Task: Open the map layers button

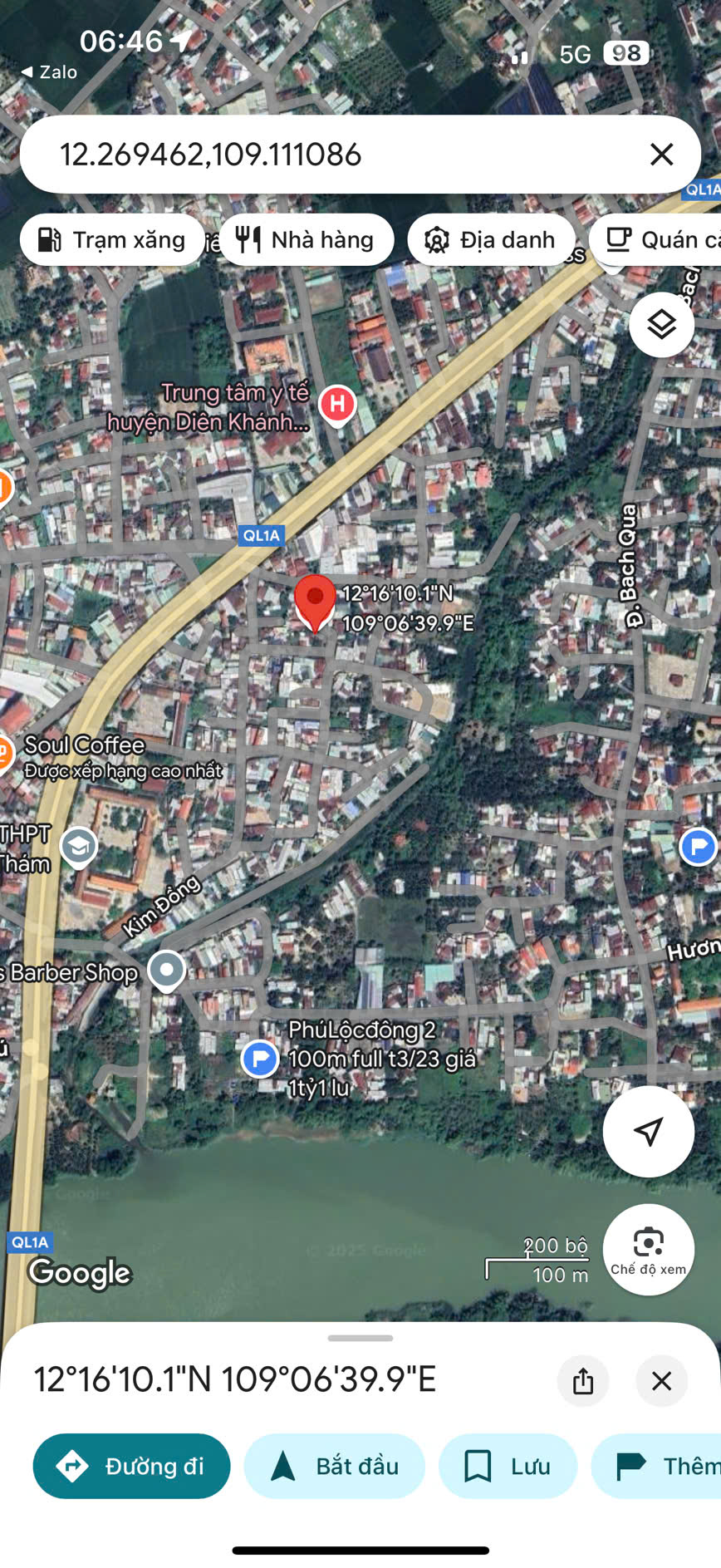Action: coord(661,325)
